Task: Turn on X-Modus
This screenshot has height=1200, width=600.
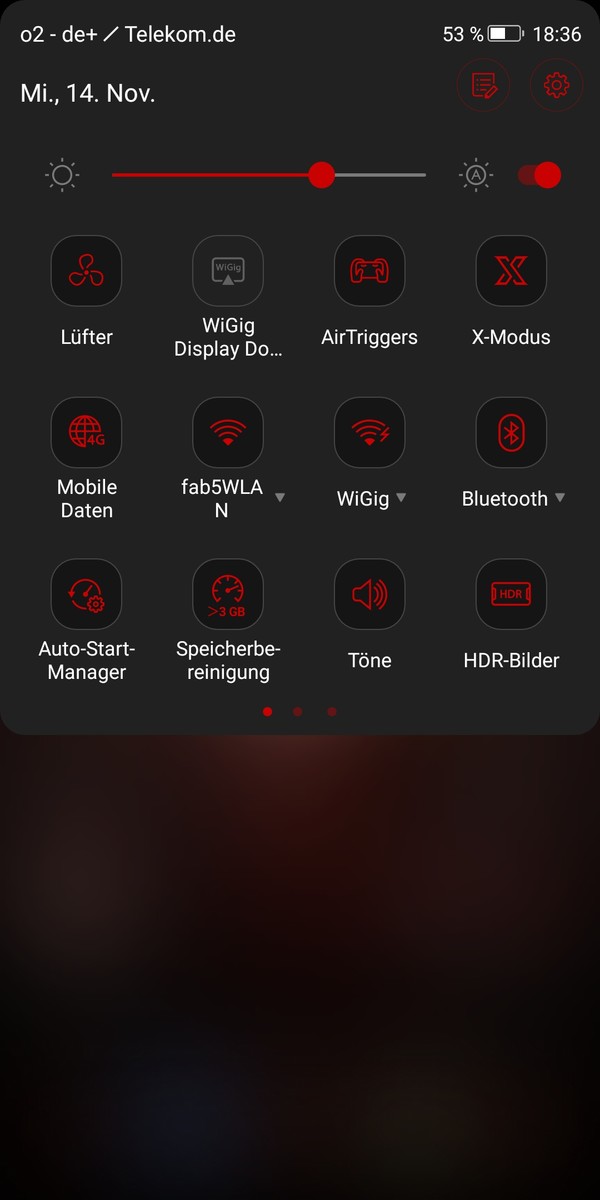Action: click(511, 271)
